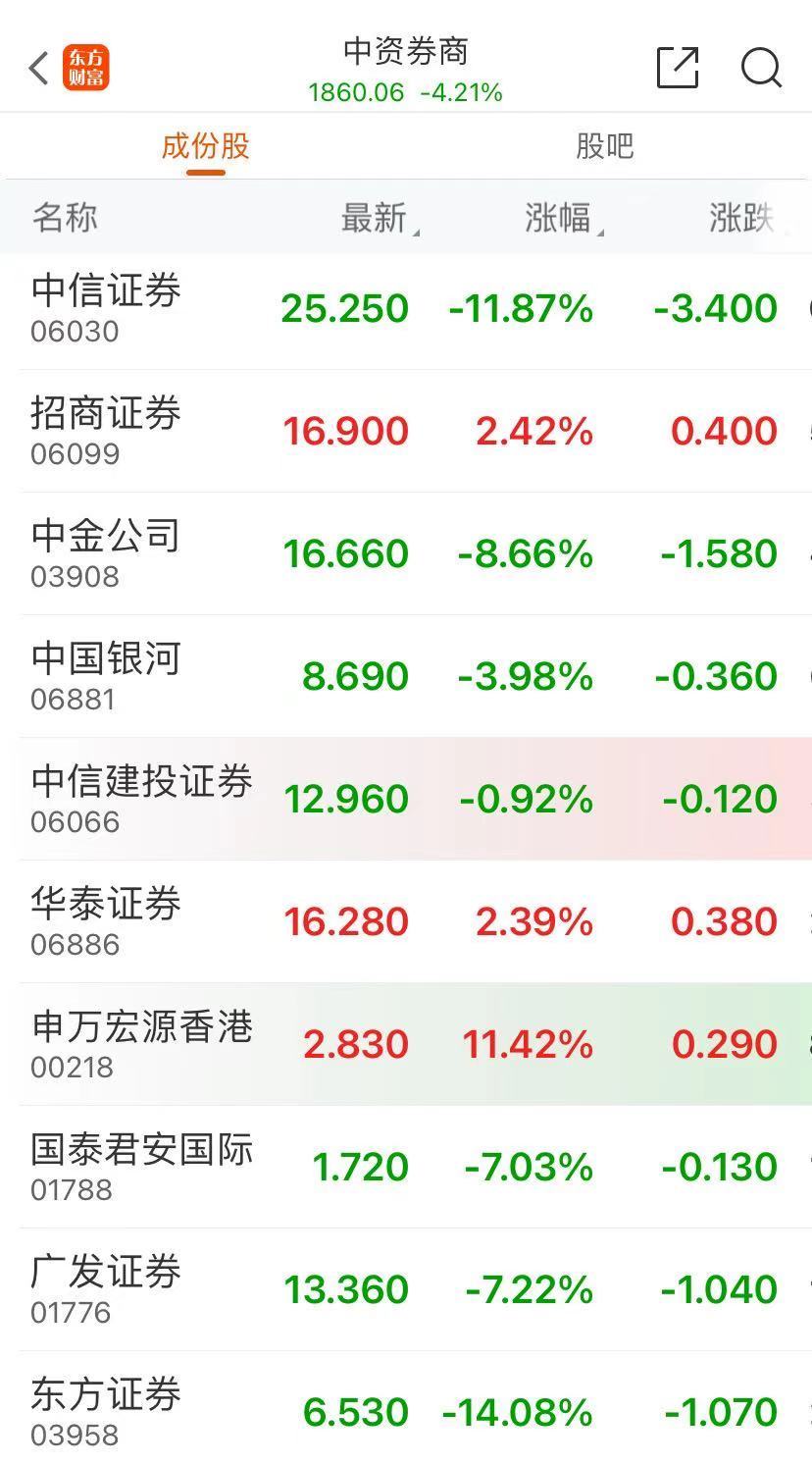Viewport: 812px width, 1464px height.
Task: Click the share/forward icon
Action: point(676,69)
